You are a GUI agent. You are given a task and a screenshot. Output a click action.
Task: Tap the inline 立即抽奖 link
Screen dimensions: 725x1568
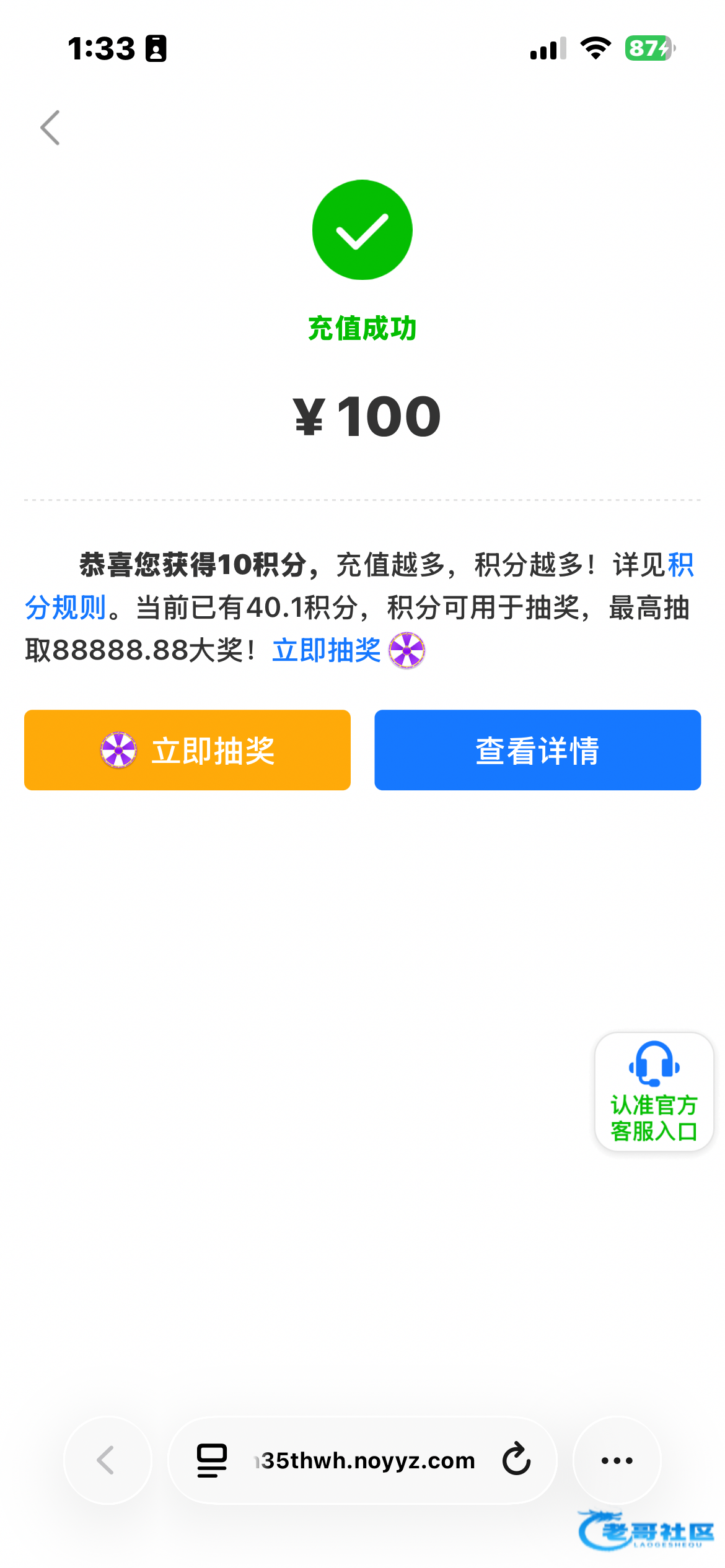coord(327,650)
